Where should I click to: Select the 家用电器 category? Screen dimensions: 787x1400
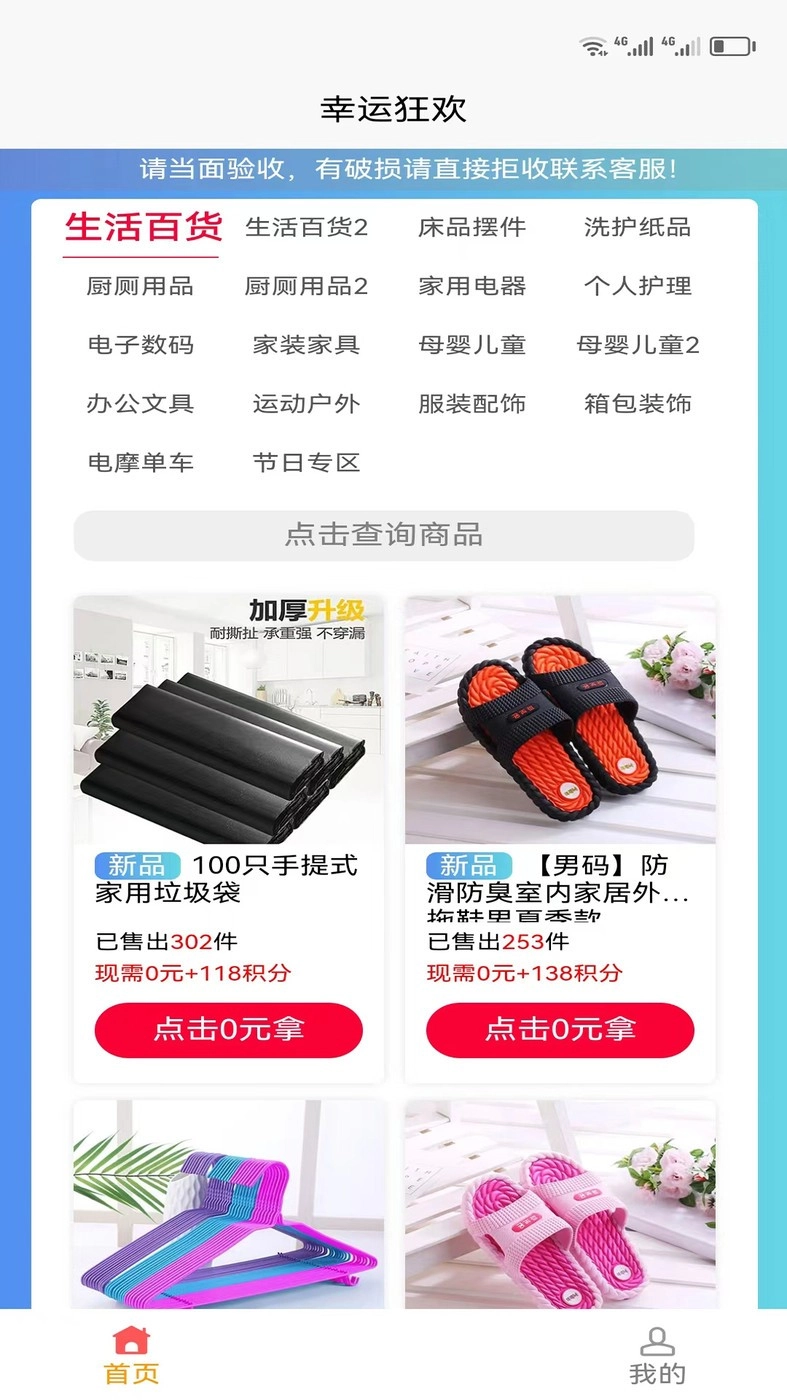tap(474, 286)
